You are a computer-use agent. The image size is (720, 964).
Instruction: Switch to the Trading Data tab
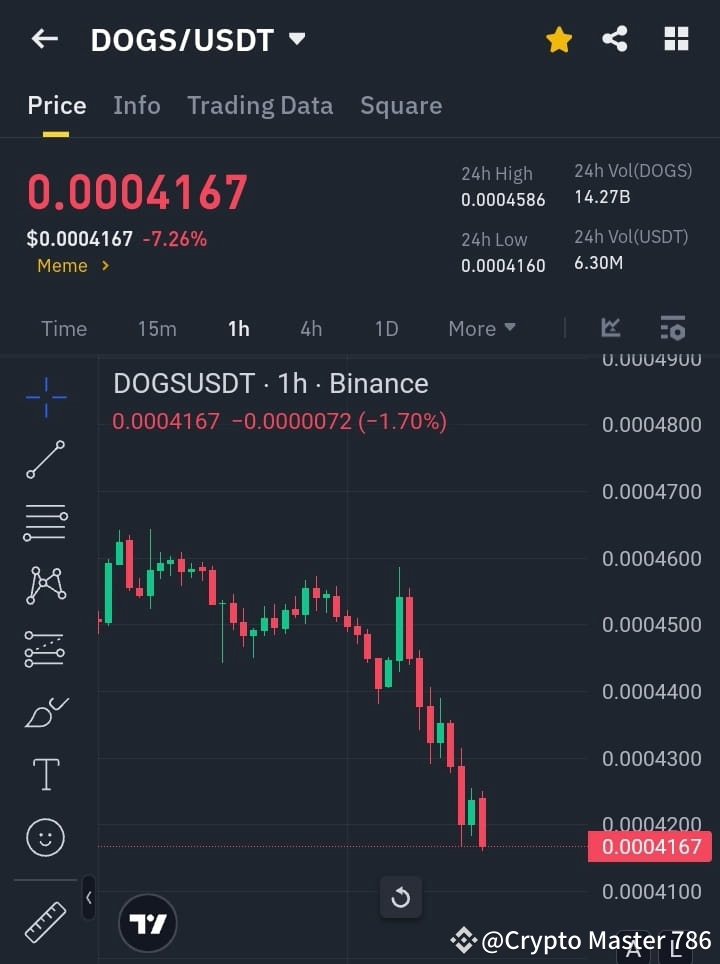tap(260, 105)
